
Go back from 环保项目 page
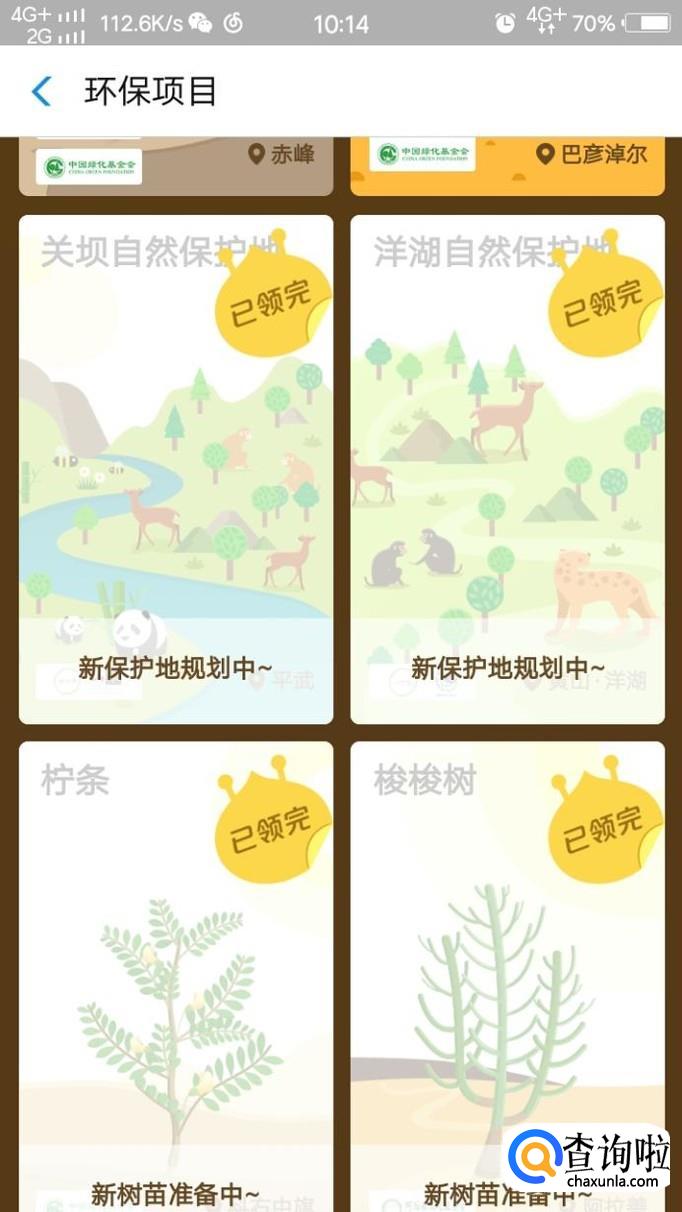[41, 91]
